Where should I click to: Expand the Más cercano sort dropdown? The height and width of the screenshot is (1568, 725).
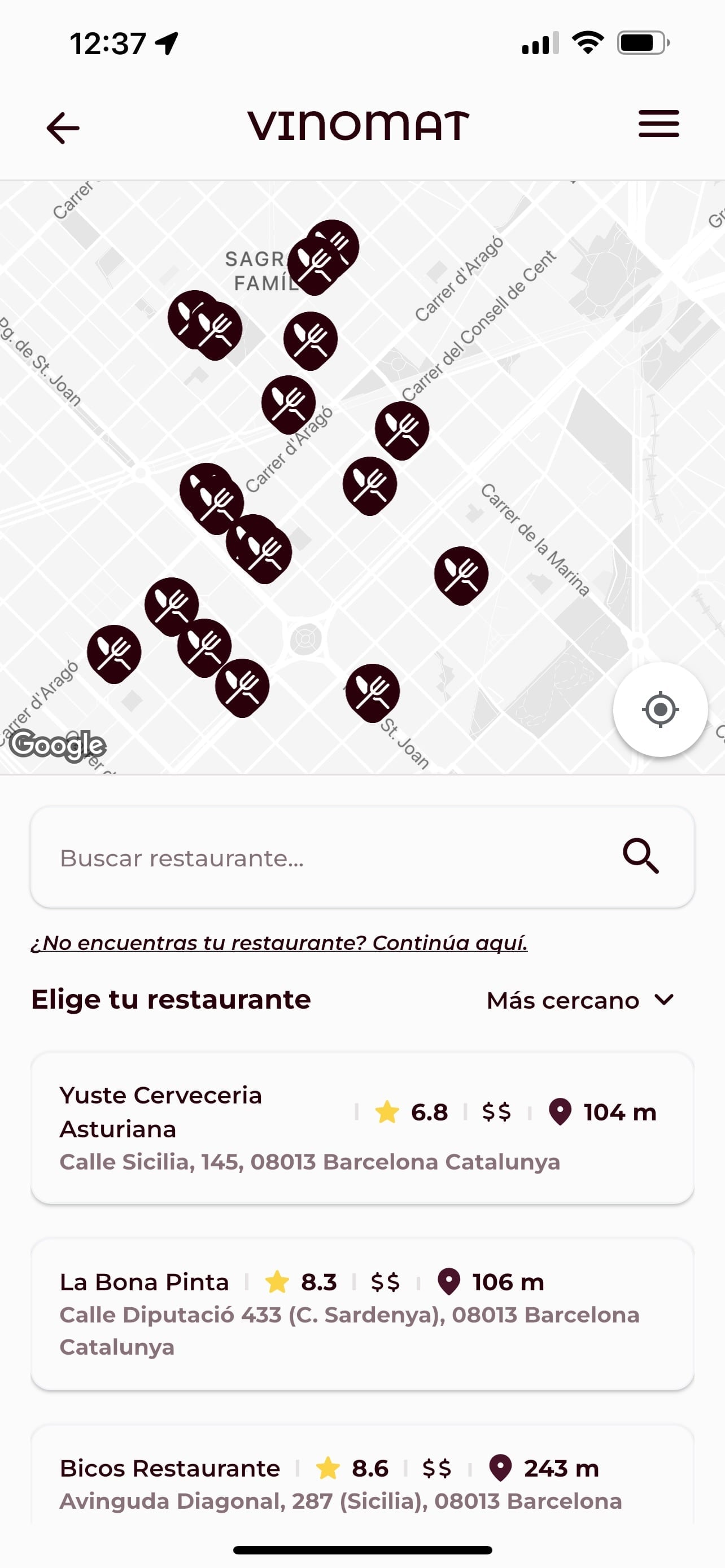coord(580,1000)
